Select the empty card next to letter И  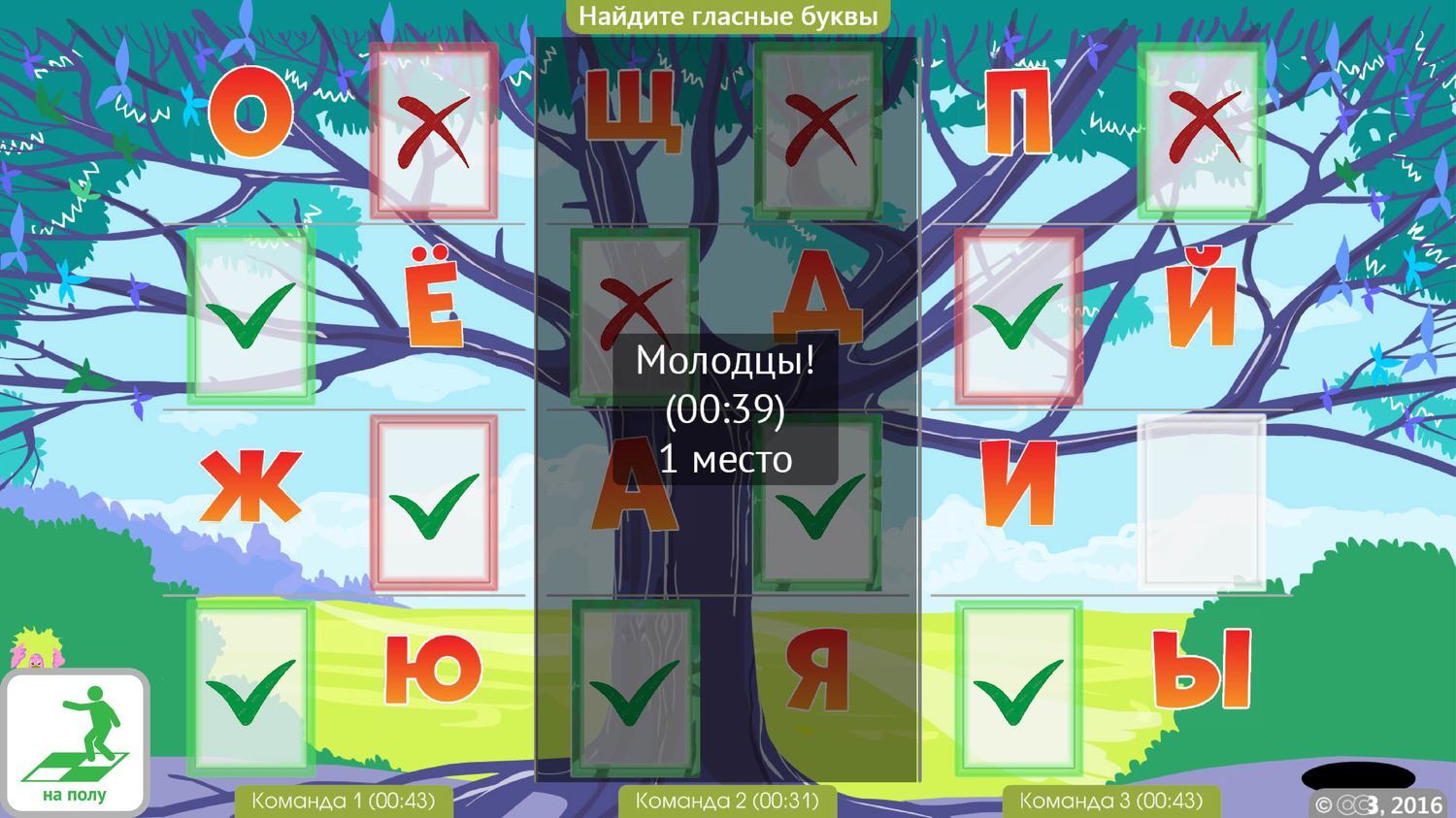click(1201, 503)
